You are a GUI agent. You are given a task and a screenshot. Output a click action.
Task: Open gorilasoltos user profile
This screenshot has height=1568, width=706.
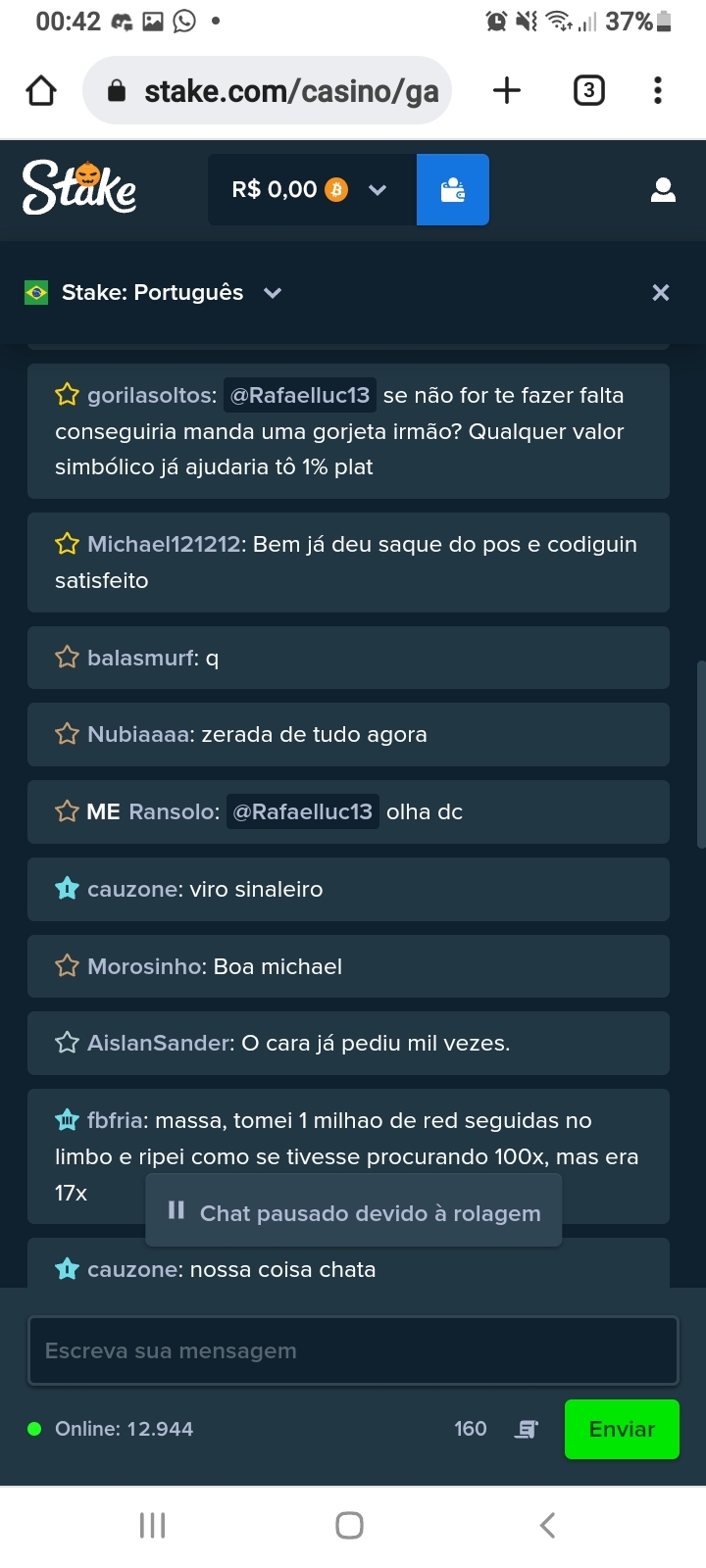coord(151,396)
